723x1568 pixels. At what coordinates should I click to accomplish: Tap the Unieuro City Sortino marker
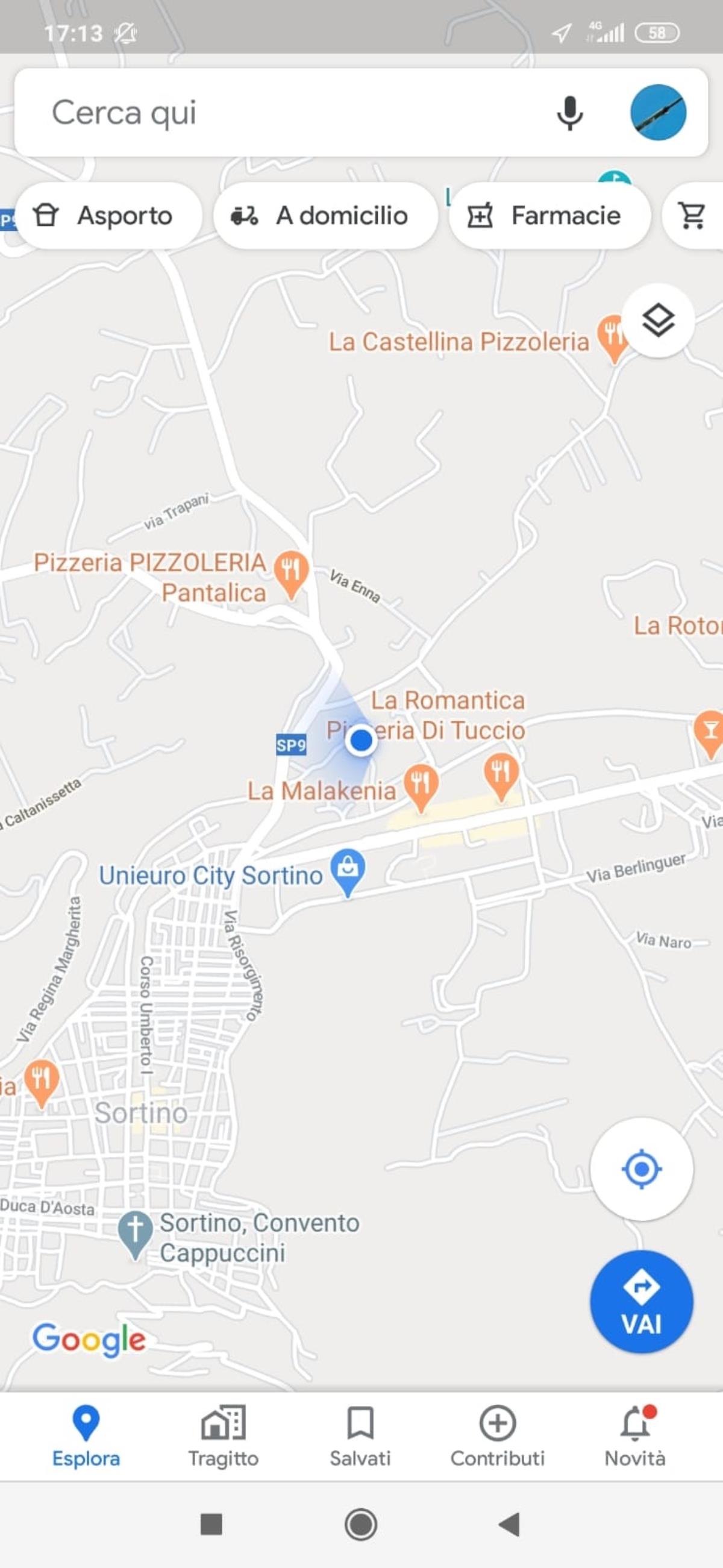pos(348,869)
